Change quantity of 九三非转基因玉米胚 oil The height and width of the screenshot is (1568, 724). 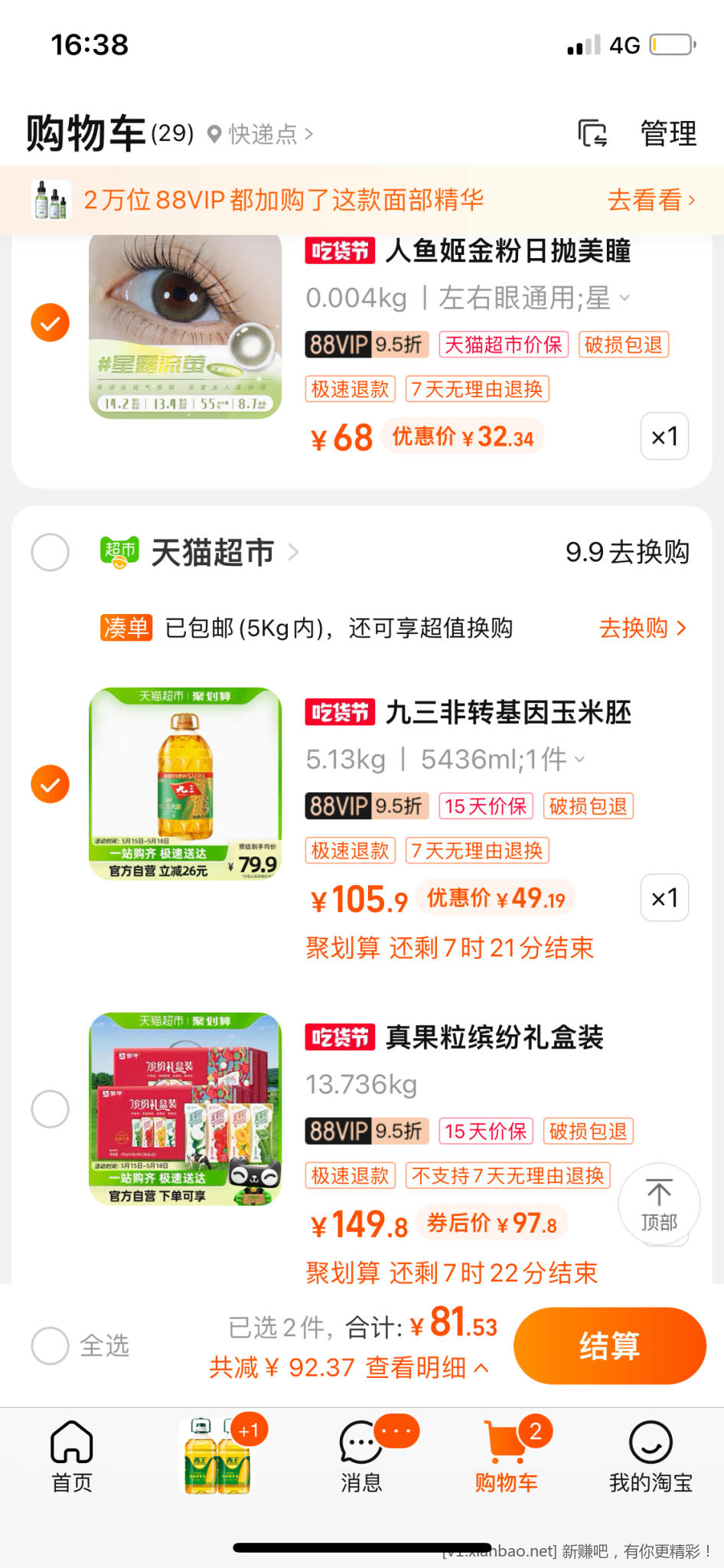(x=664, y=897)
